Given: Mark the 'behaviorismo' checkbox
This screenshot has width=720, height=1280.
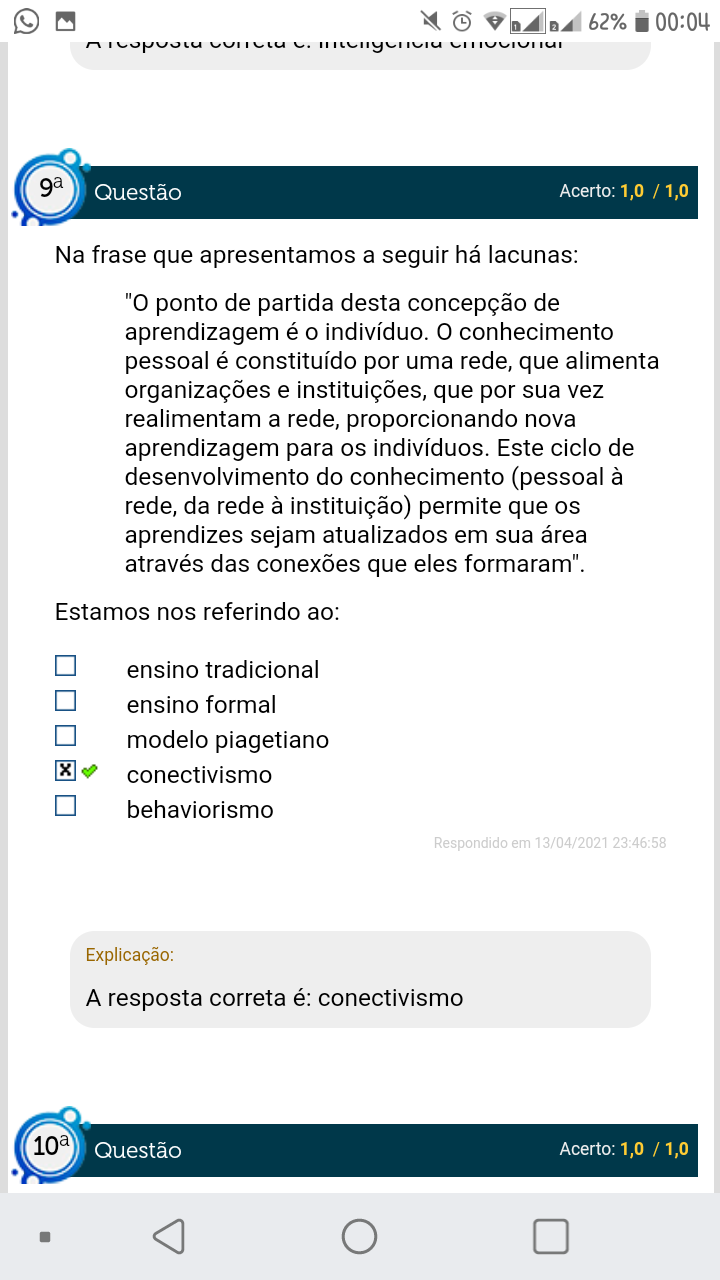Looking at the screenshot, I should (x=65, y=806).
